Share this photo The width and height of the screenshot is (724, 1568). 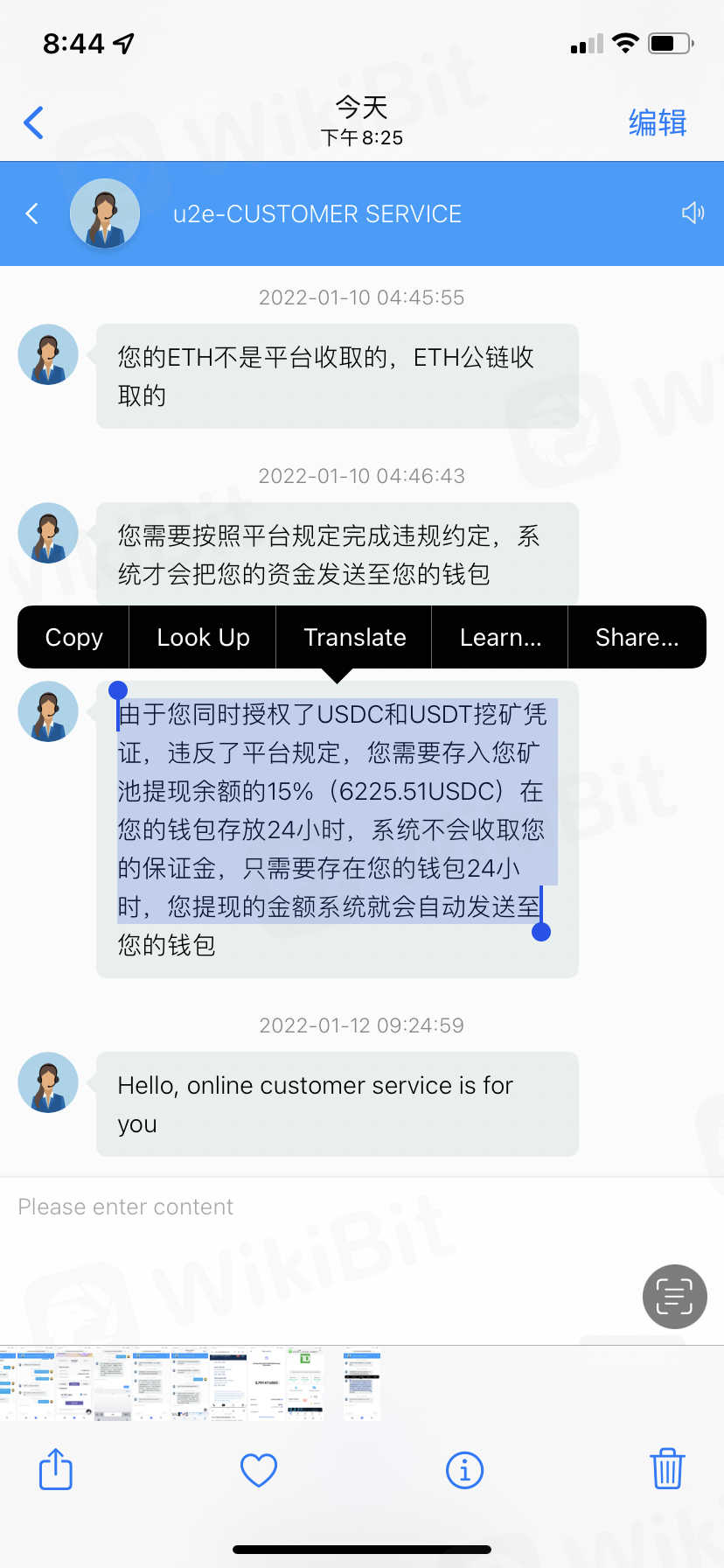[x=56, y=1469]
